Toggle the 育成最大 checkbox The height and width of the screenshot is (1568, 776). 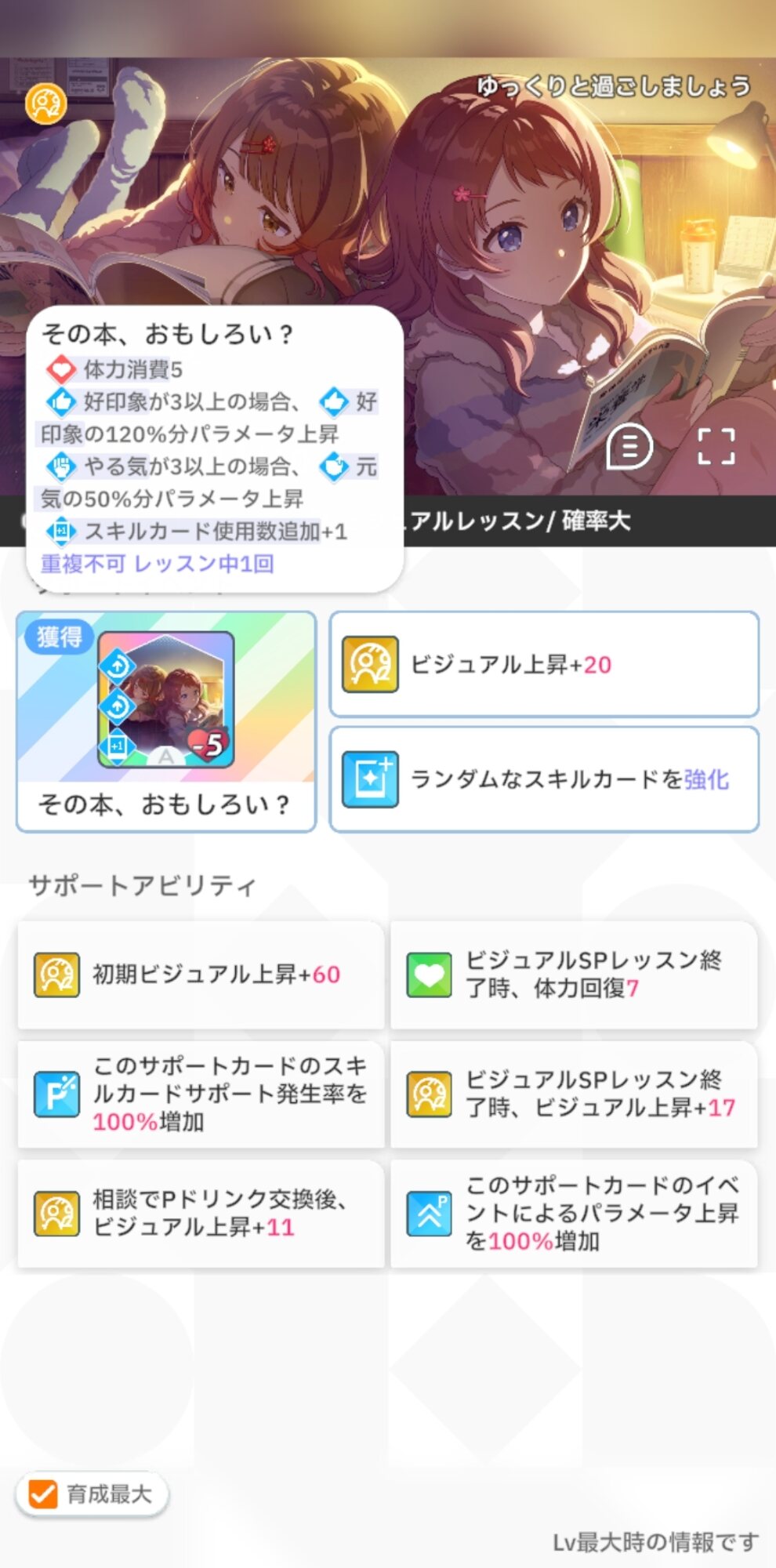click(x=43, y=1494)
